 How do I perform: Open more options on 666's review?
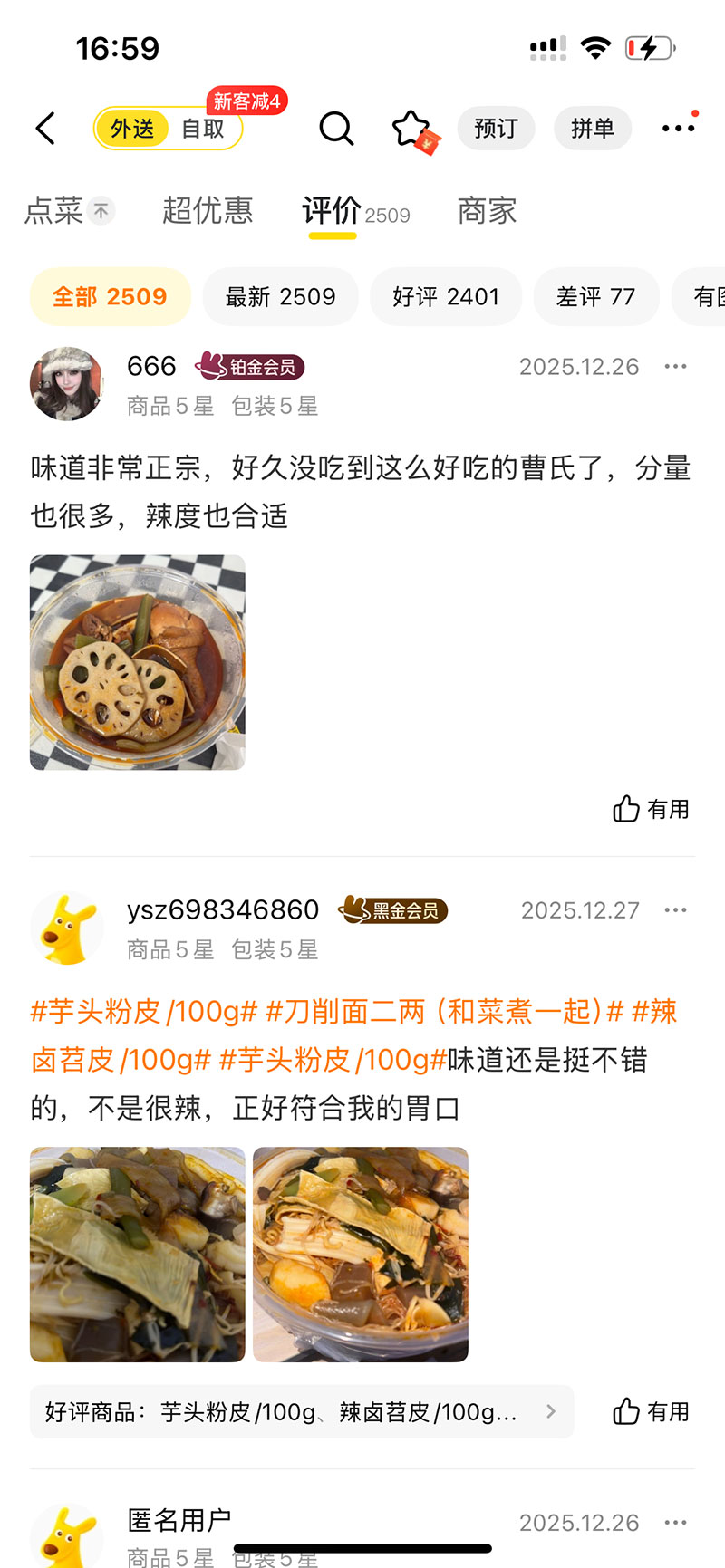pos(675,367)
